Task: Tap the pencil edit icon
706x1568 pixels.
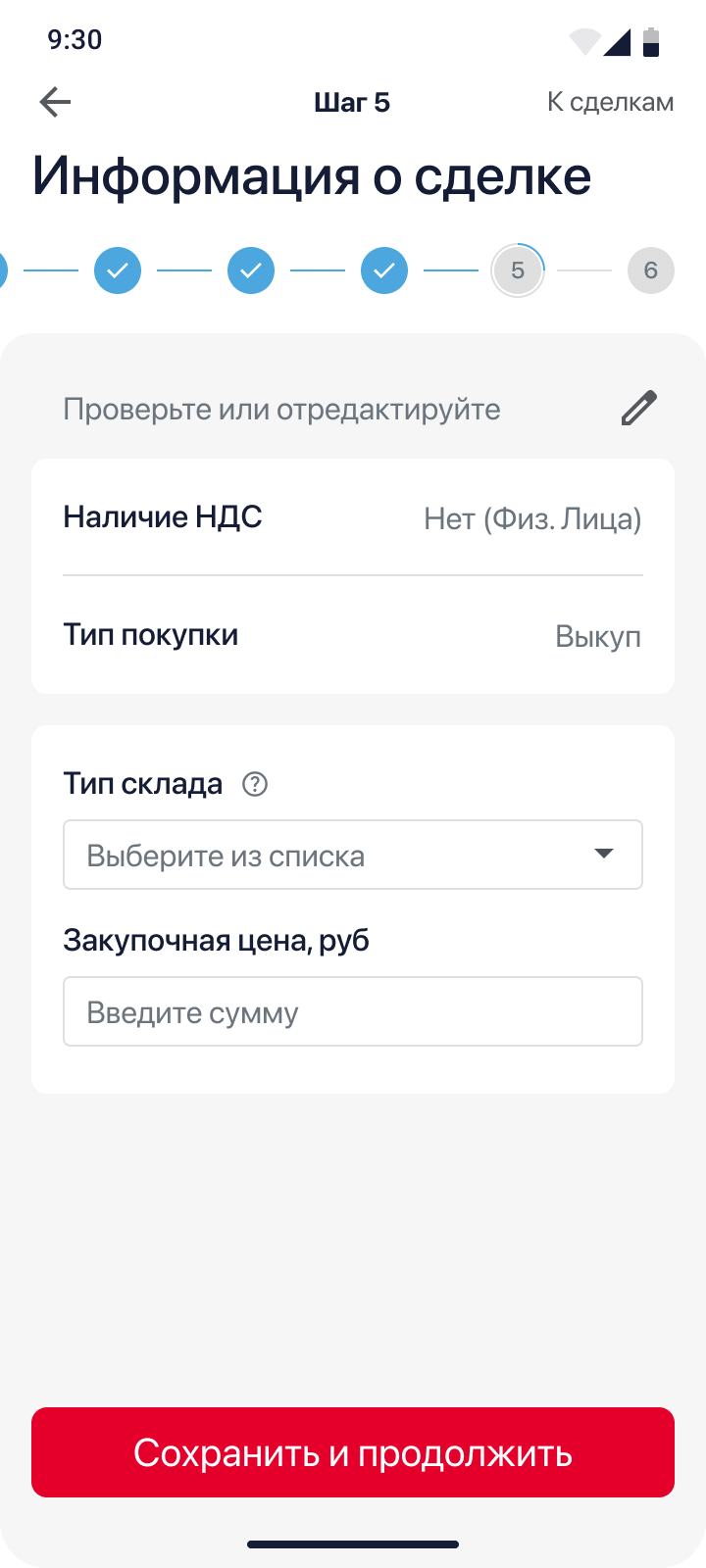Action: pos(638,408)
